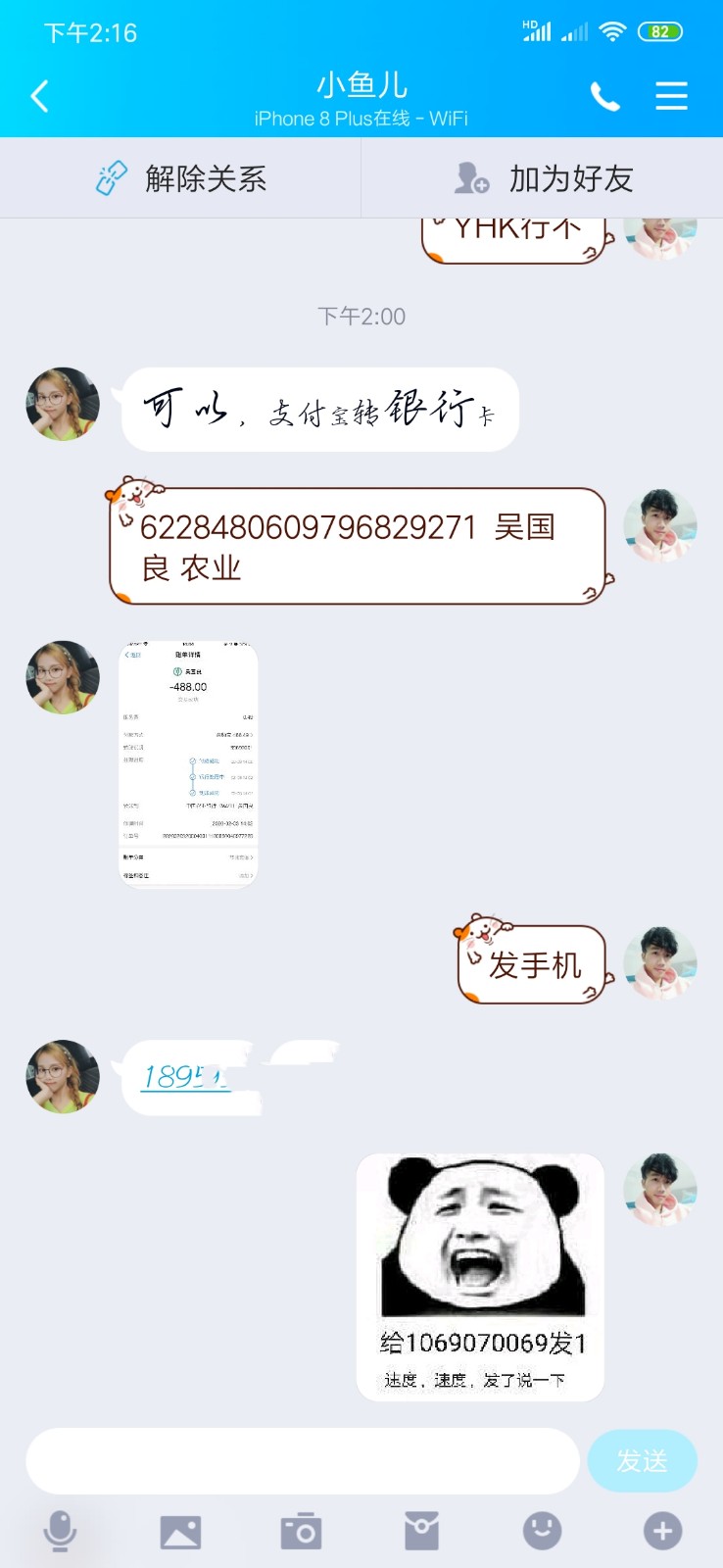Image resolution: width=723 pixels, height=1568 pixels.
Task: Open the red packet icon
Action: [421, 1531]
